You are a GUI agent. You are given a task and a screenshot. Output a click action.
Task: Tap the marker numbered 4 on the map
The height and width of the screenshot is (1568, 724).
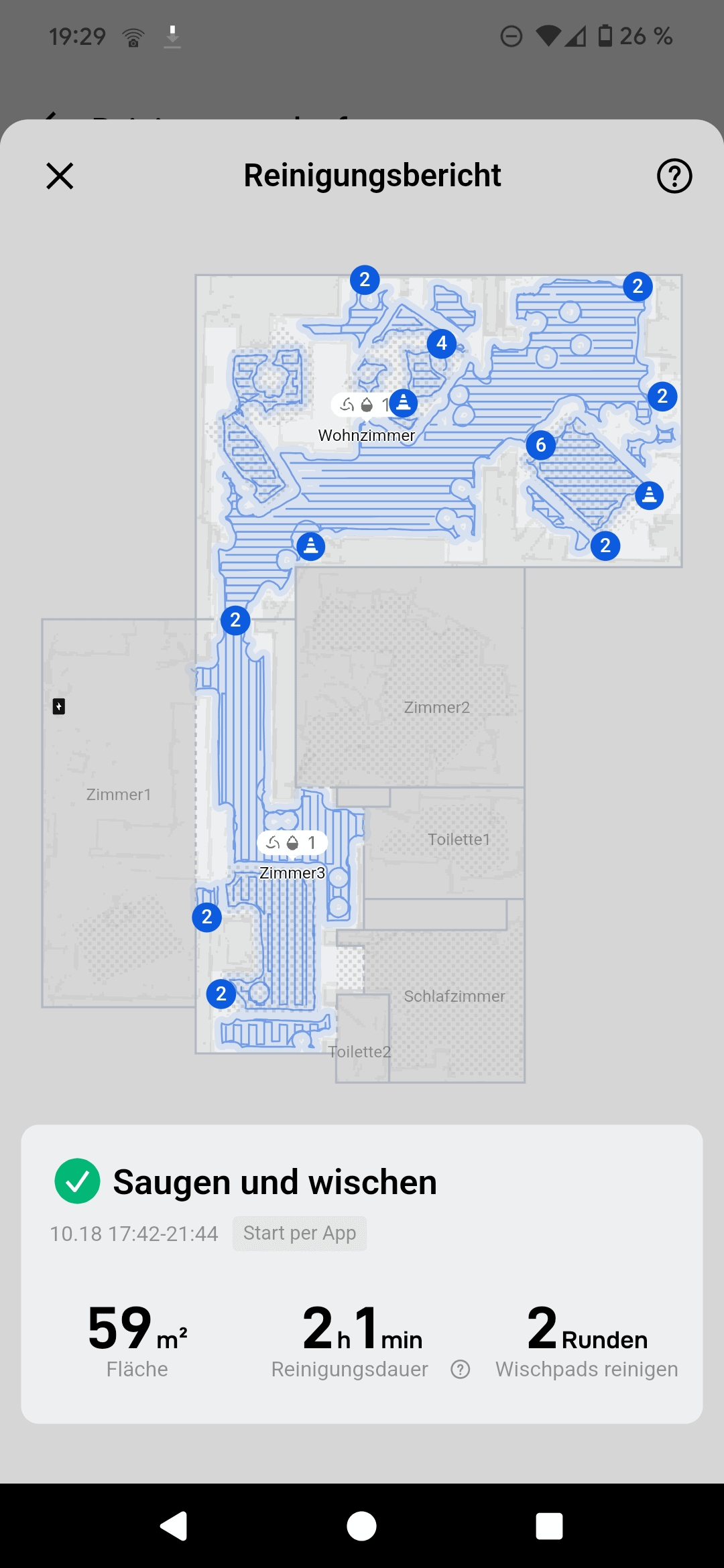(441, 343)
